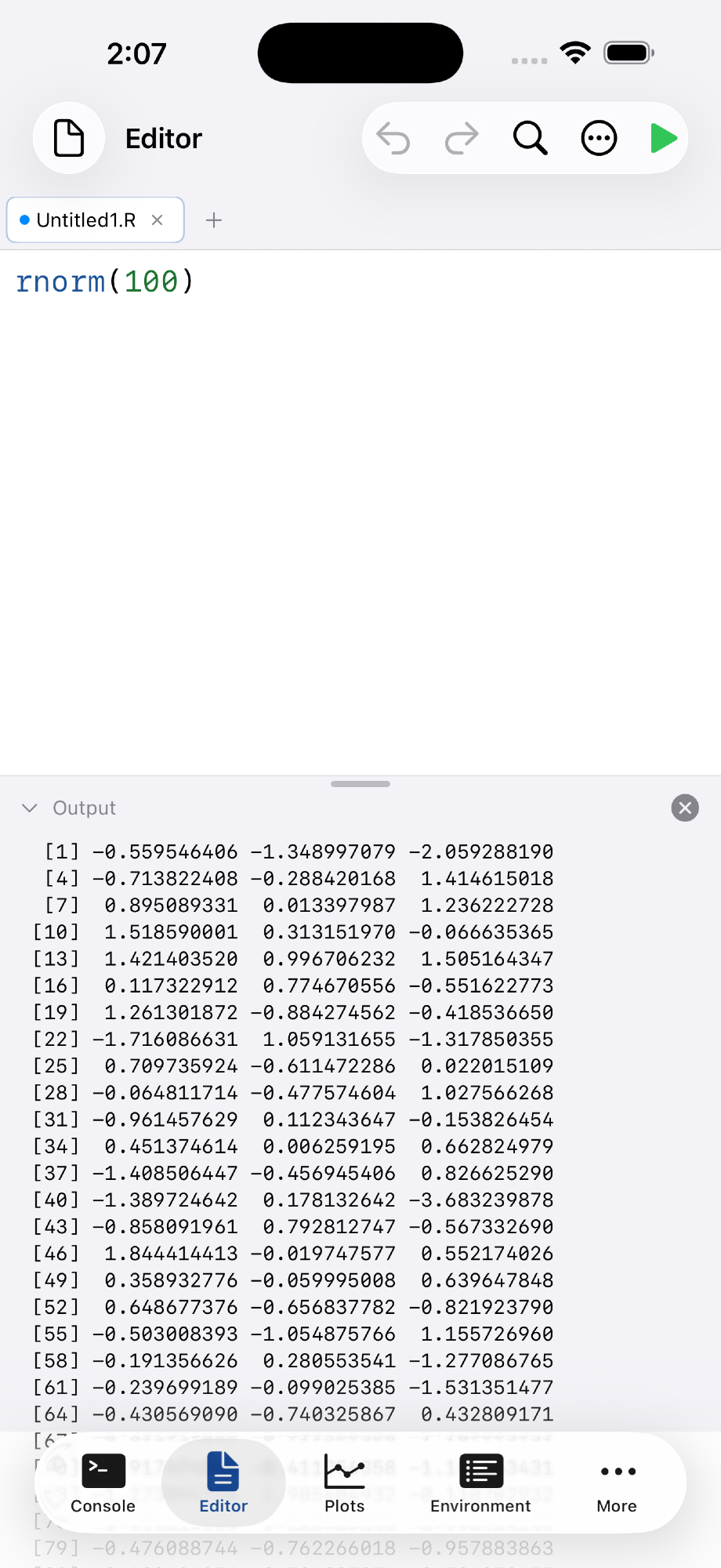Redo the last edit
This screenshot has height=1568, width=721.
tap(462, 139)
